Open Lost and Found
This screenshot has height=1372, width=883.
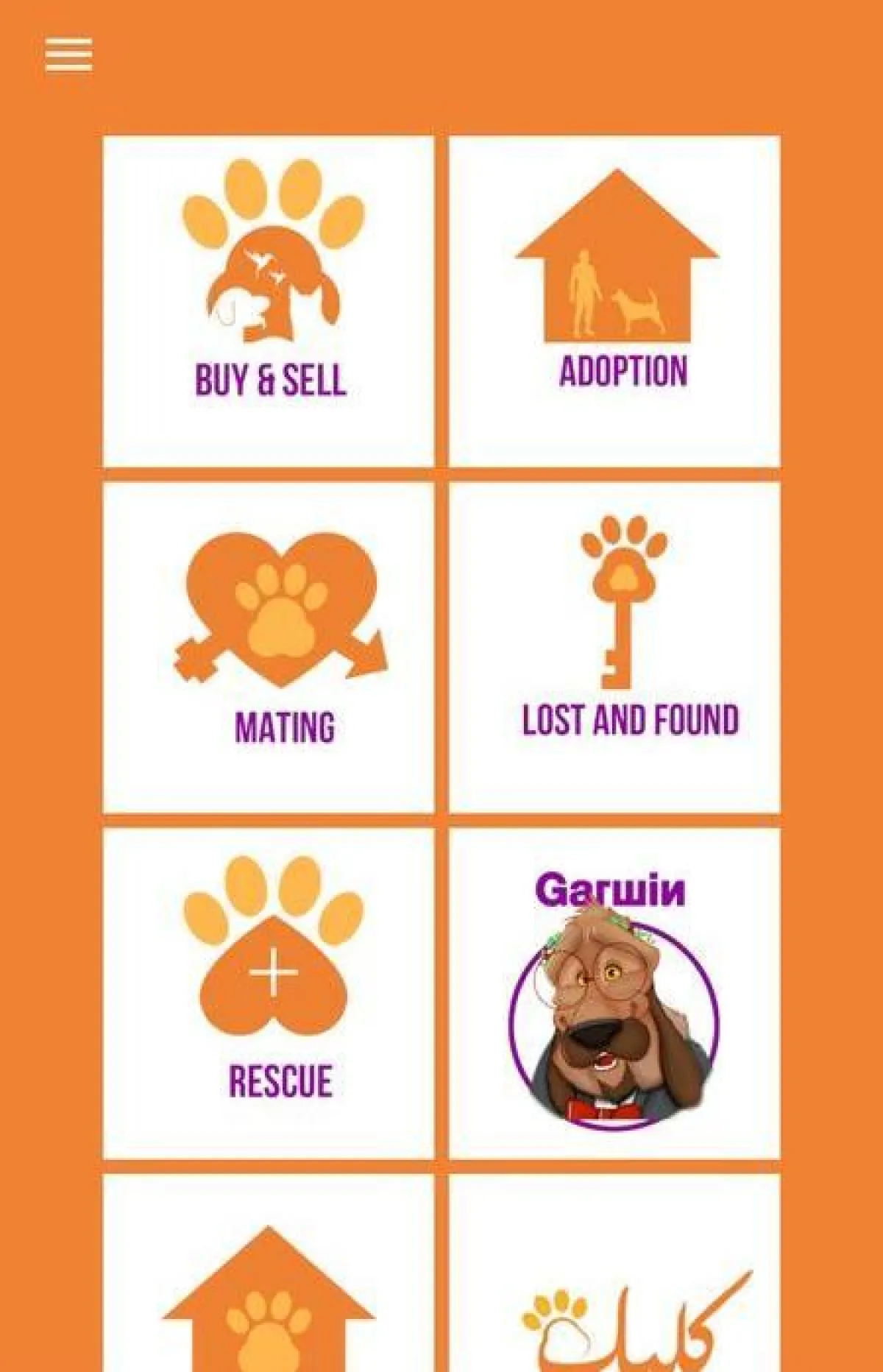[614, 647]
